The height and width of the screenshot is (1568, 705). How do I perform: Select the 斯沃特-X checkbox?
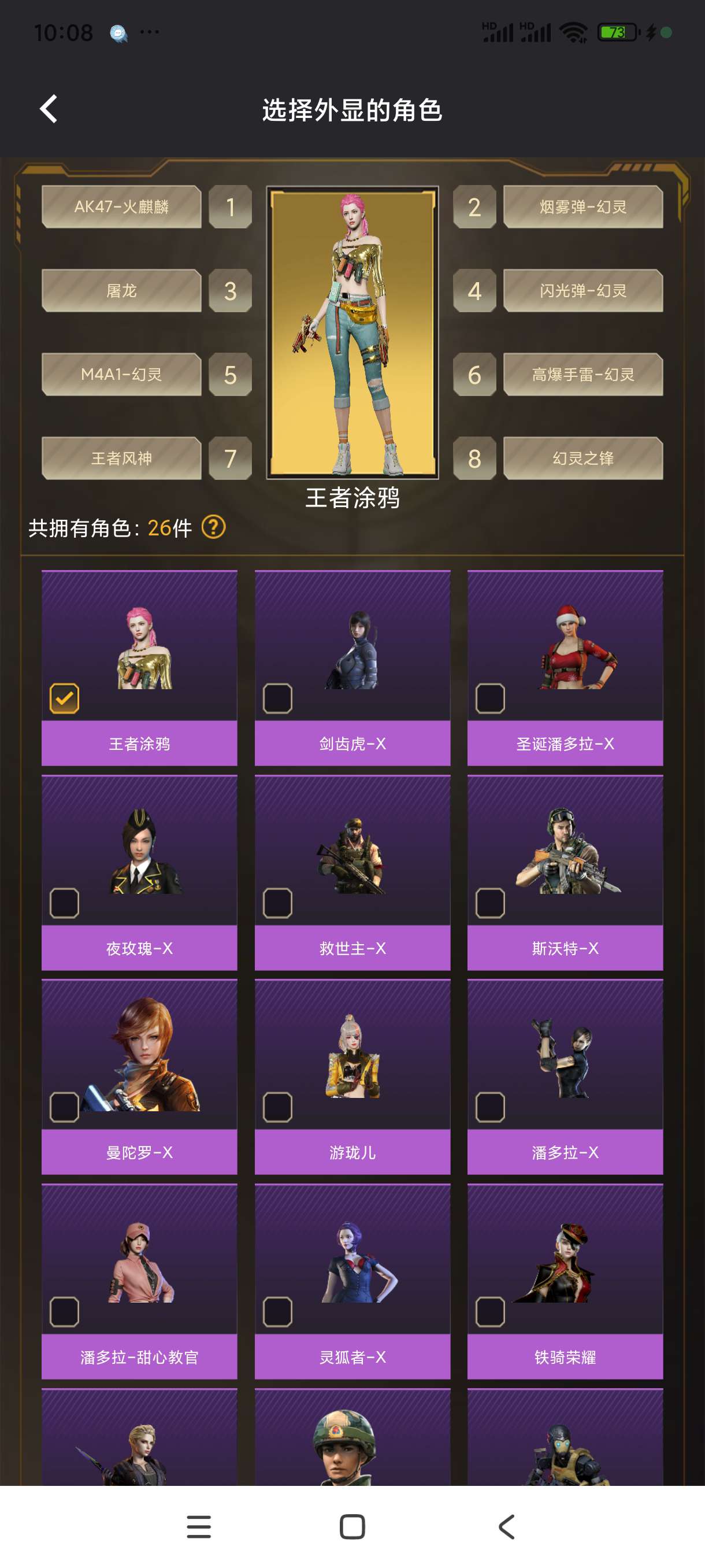[490, 903]
